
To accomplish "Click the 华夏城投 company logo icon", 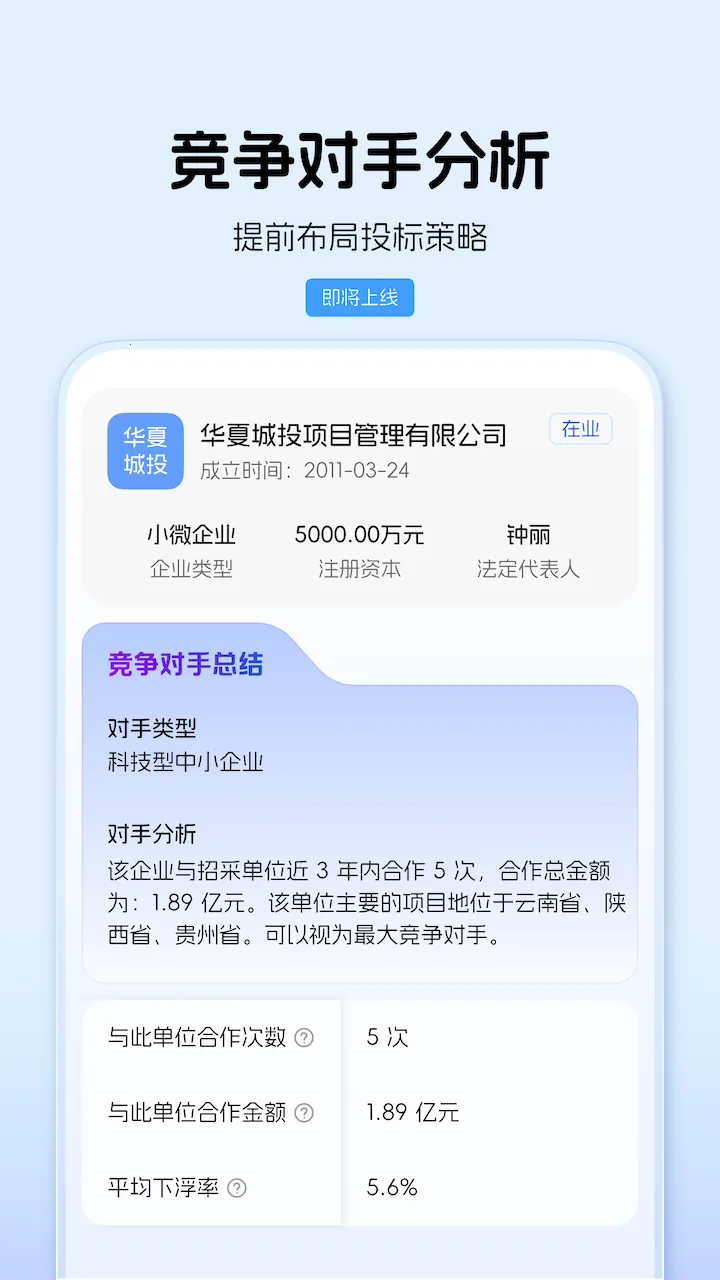I will pos(145,451).
